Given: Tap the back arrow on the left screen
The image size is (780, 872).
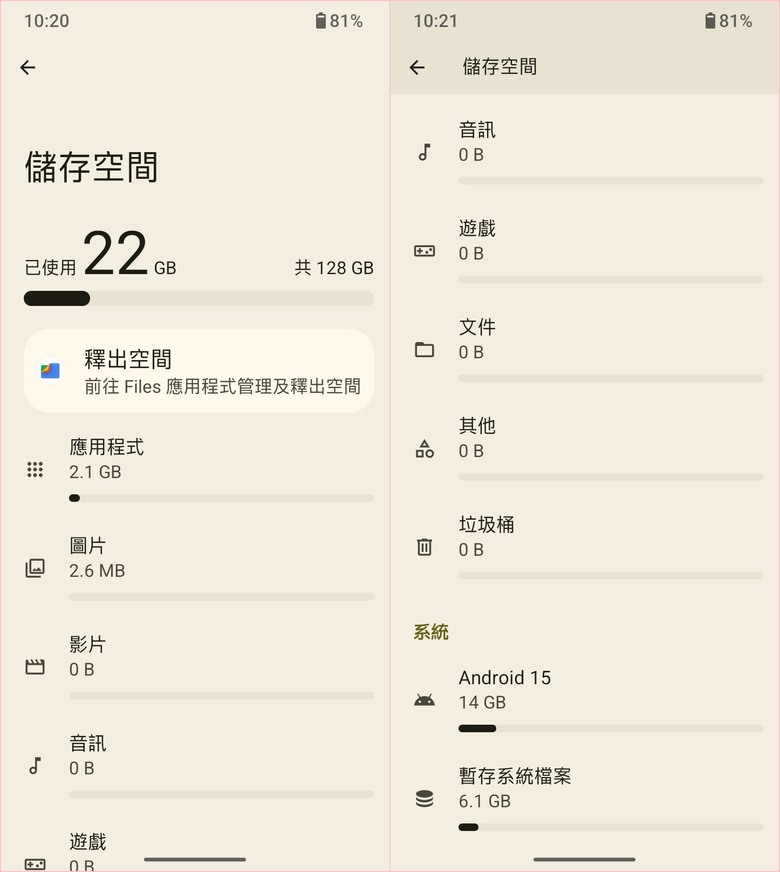Looking at the screenshot, I should (x=27, y=67).
